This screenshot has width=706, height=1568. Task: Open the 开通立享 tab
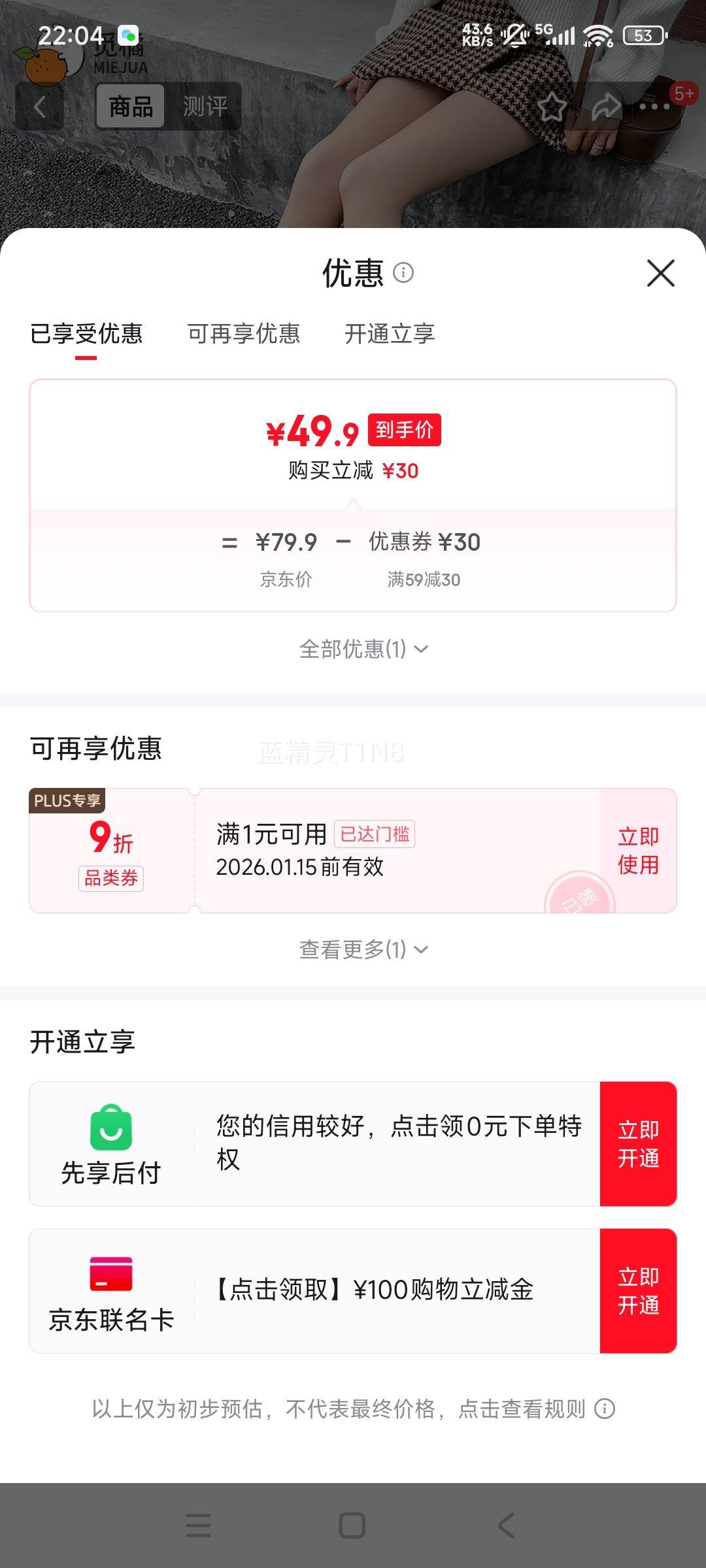tap(390, 334)
